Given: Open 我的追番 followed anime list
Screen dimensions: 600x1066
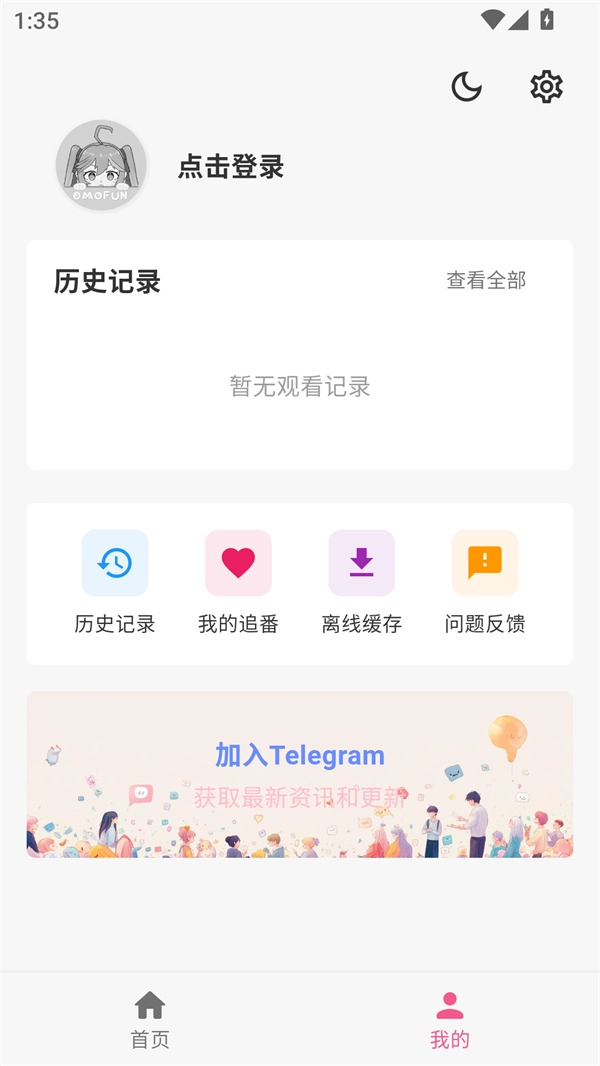Looking at the screenshot, I should click(x=238, y=563).
